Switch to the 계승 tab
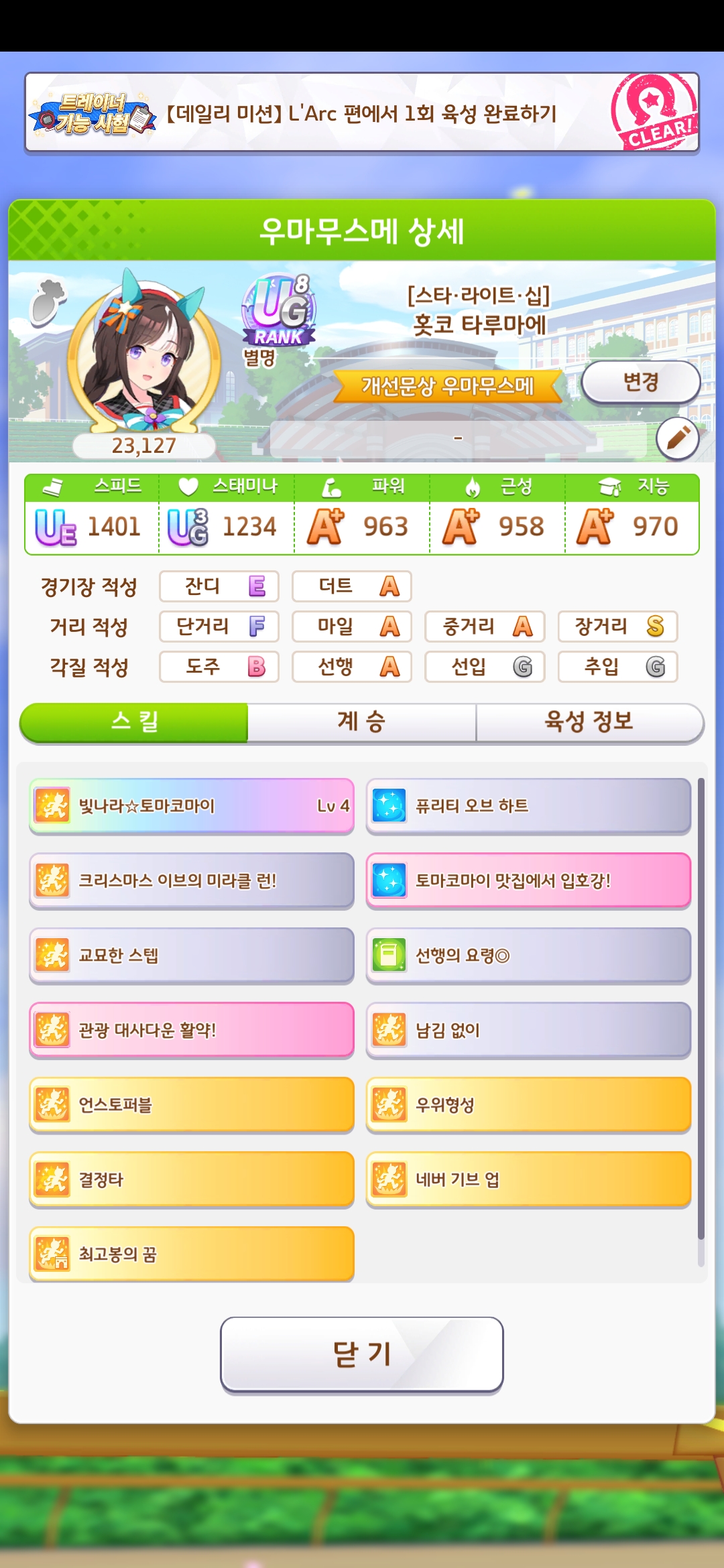Image resolution: width=724 pixels, height=1568 pixels. pos(361,722)
